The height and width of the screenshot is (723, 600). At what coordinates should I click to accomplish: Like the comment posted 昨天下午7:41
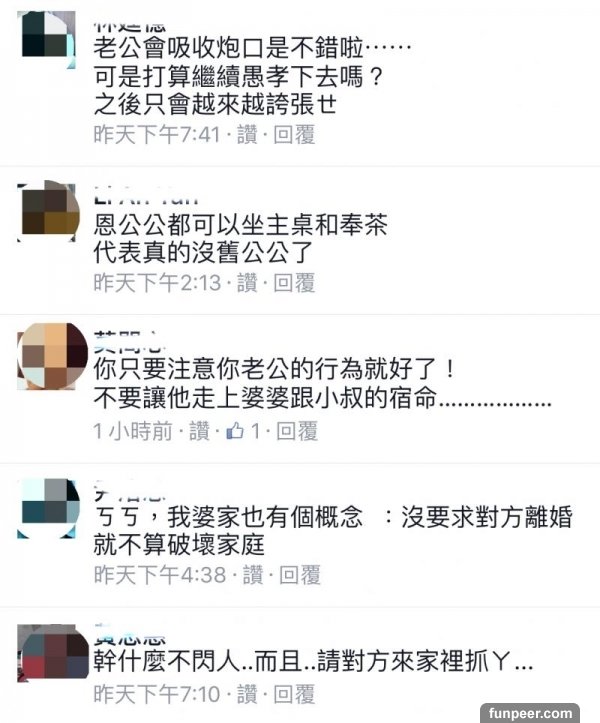246,134
